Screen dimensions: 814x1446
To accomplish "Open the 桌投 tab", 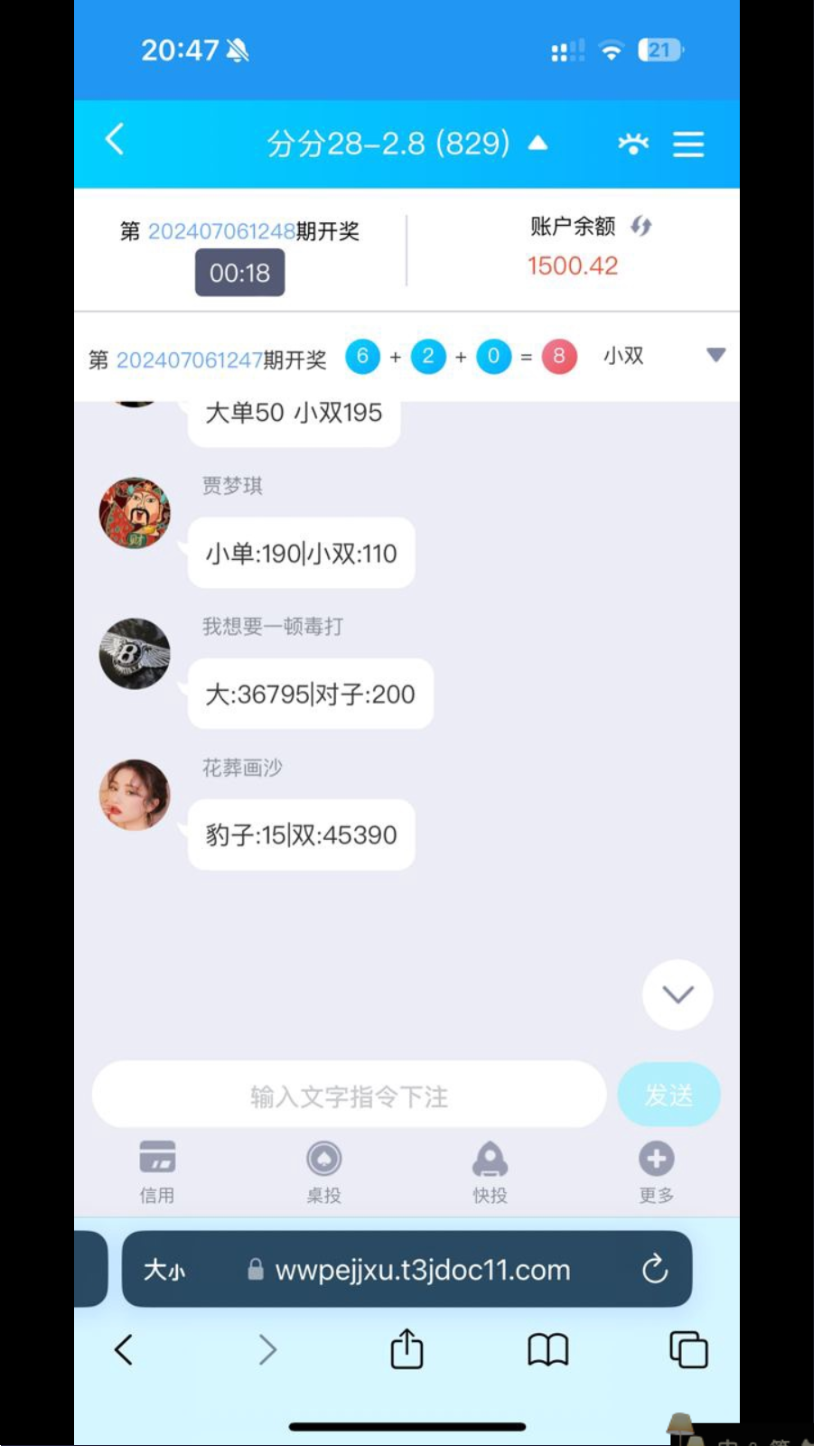I will [324, 1170].
